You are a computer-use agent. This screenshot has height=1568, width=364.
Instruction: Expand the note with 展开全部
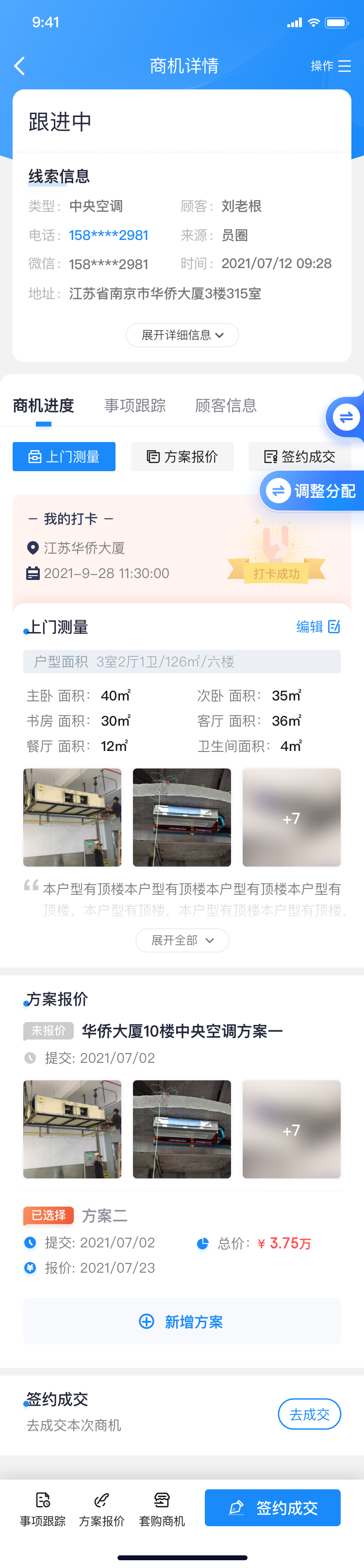182,940
